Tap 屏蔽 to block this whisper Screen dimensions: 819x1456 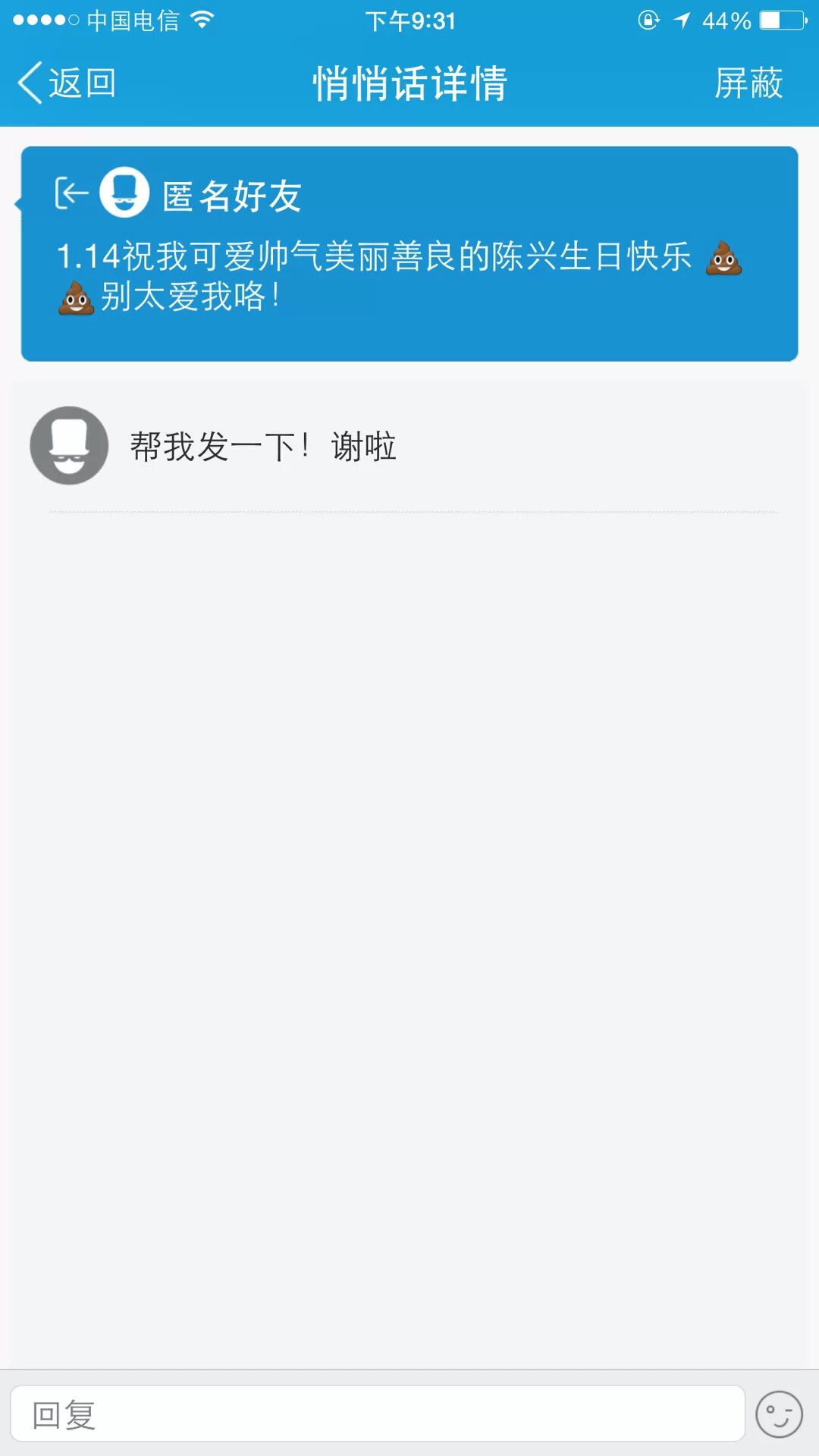point(748,83)
